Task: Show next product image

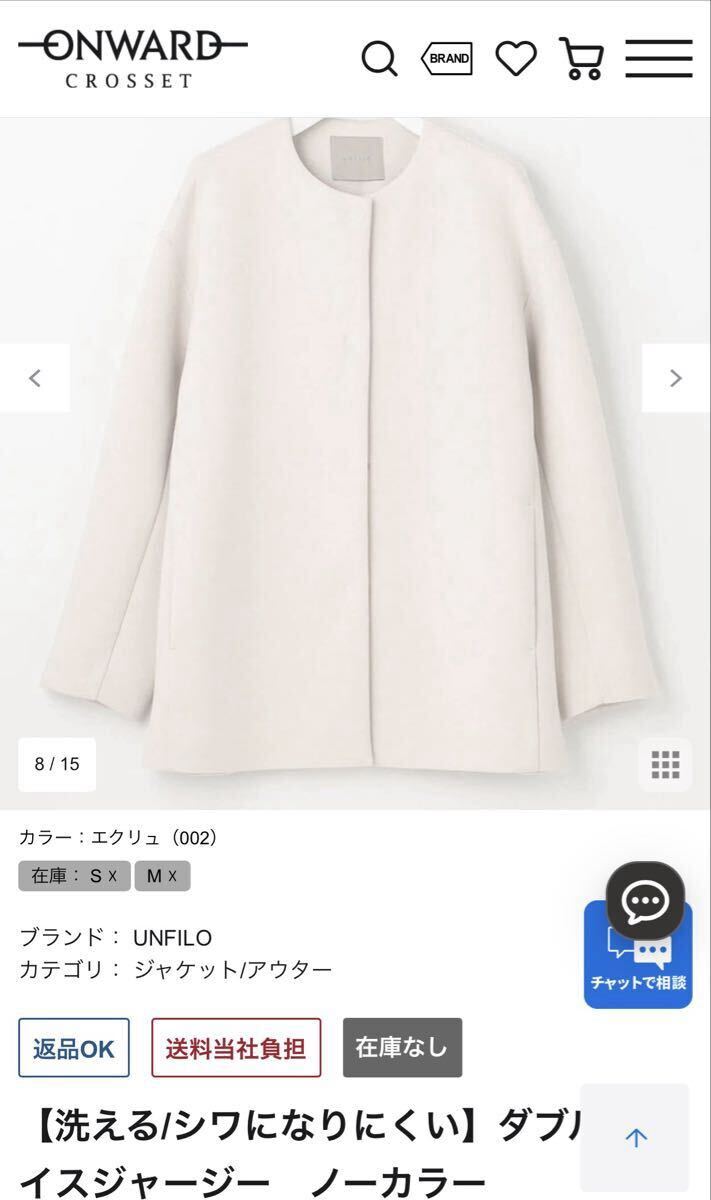Action: point(675,378)
